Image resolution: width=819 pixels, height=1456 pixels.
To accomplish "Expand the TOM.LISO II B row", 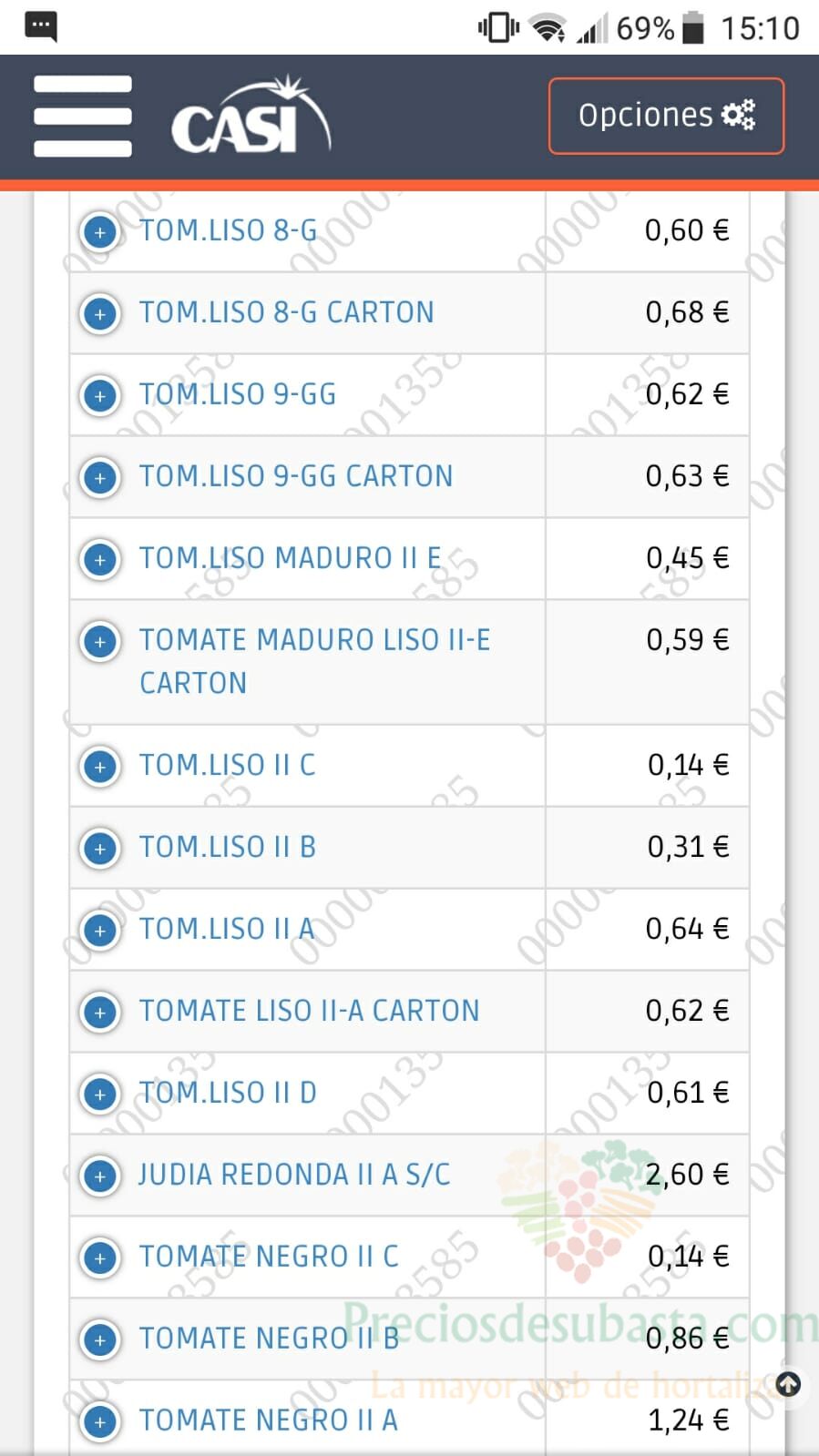I will click(x=100, y=849).
